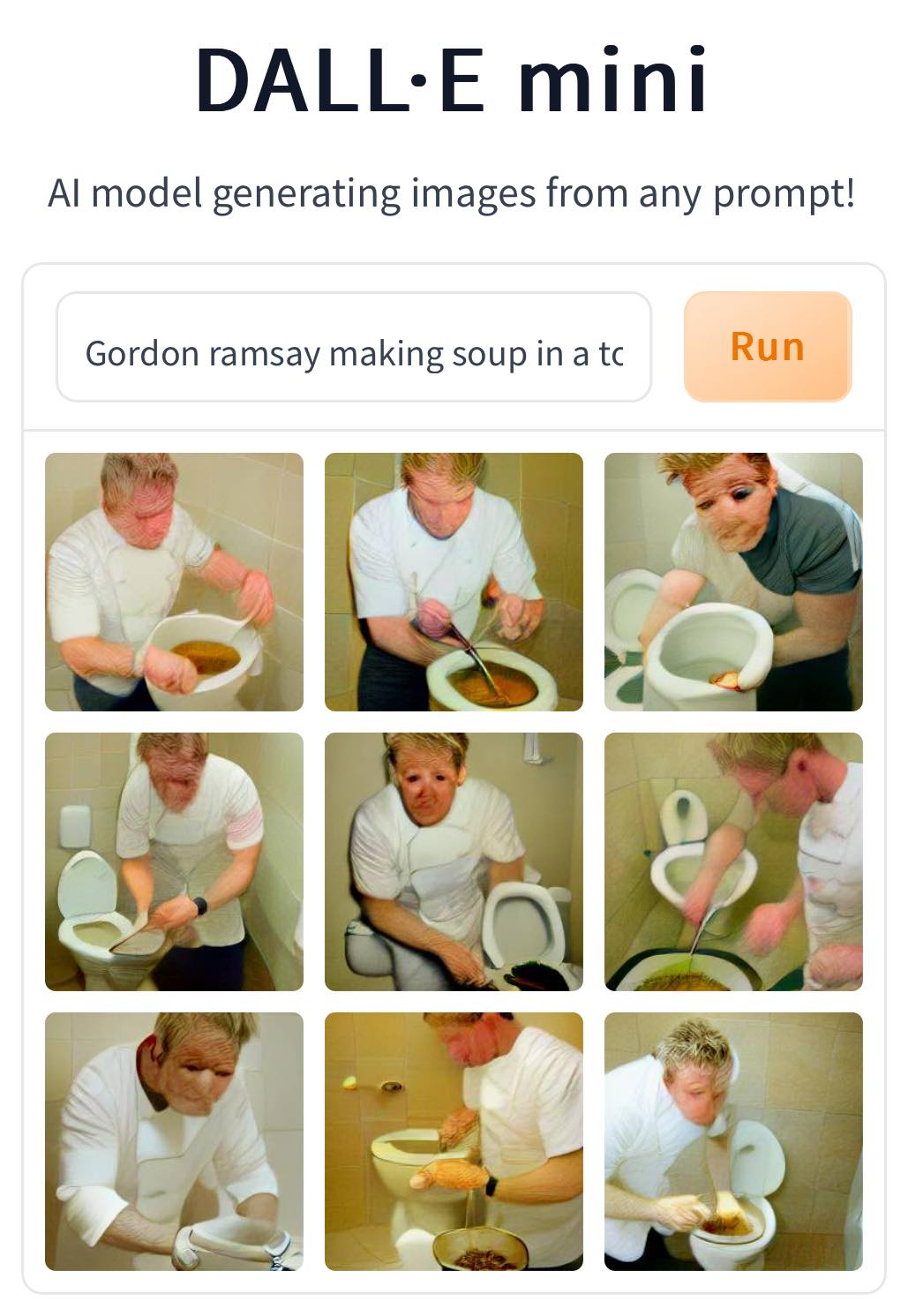Hit the Run button

(767, 347)
